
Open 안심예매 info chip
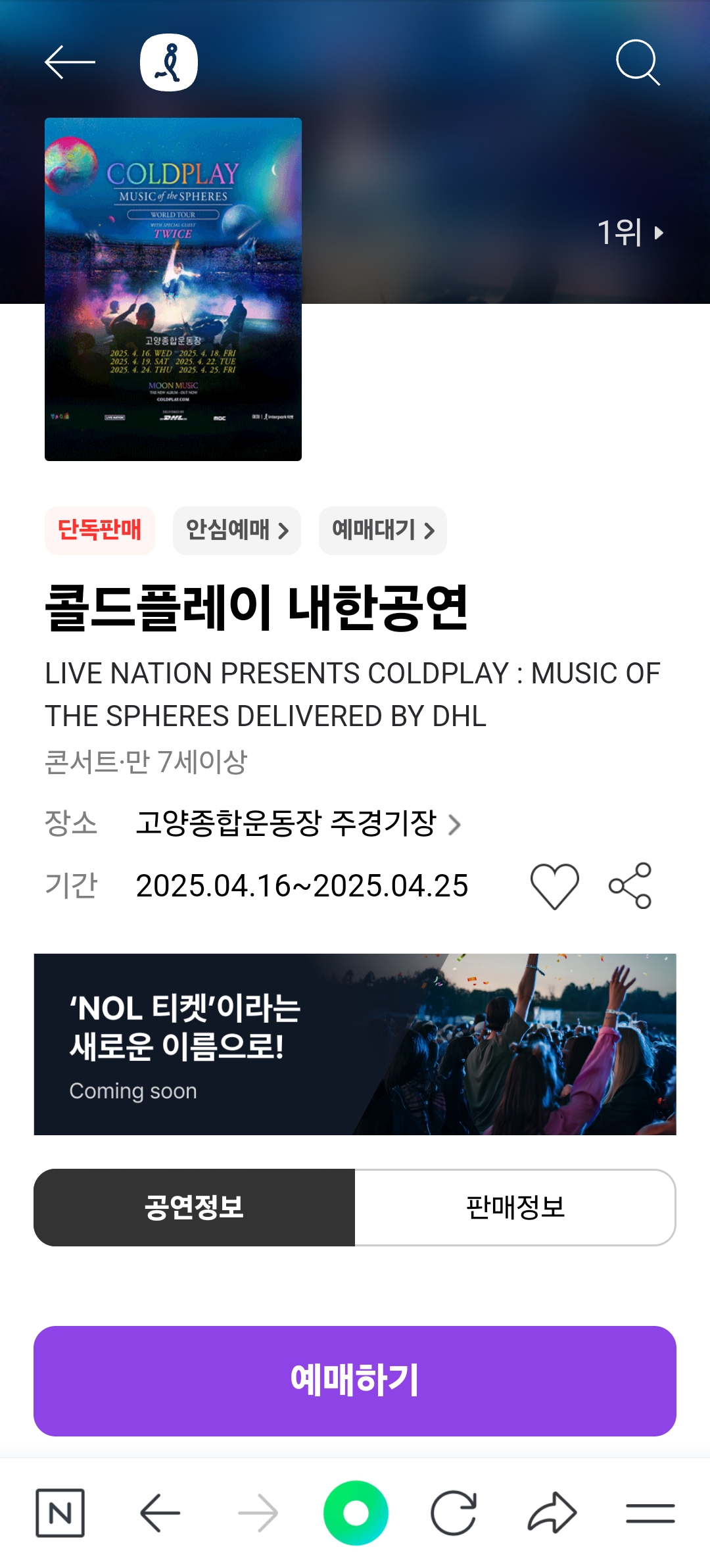[x=237, y=530]
